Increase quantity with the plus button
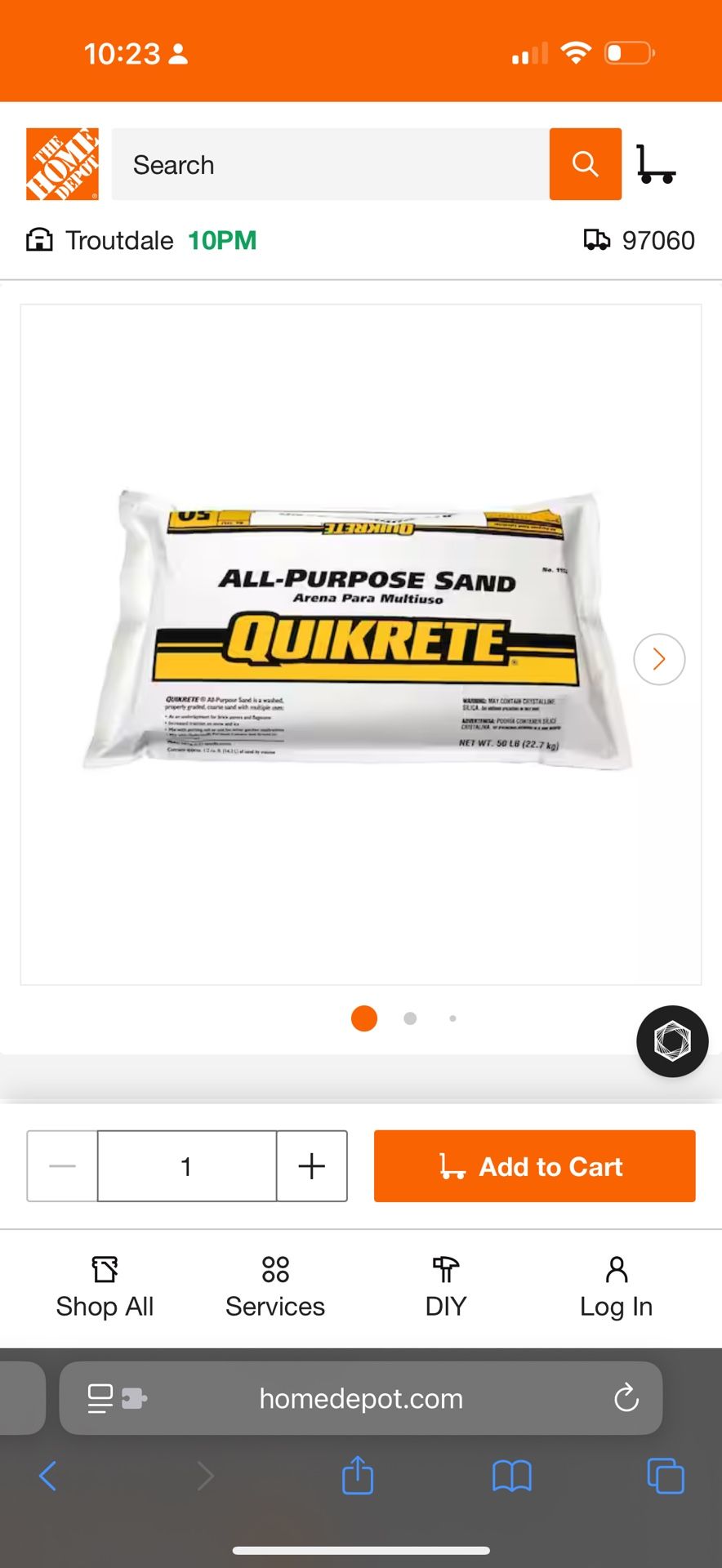 click(x=311, y=1166)
